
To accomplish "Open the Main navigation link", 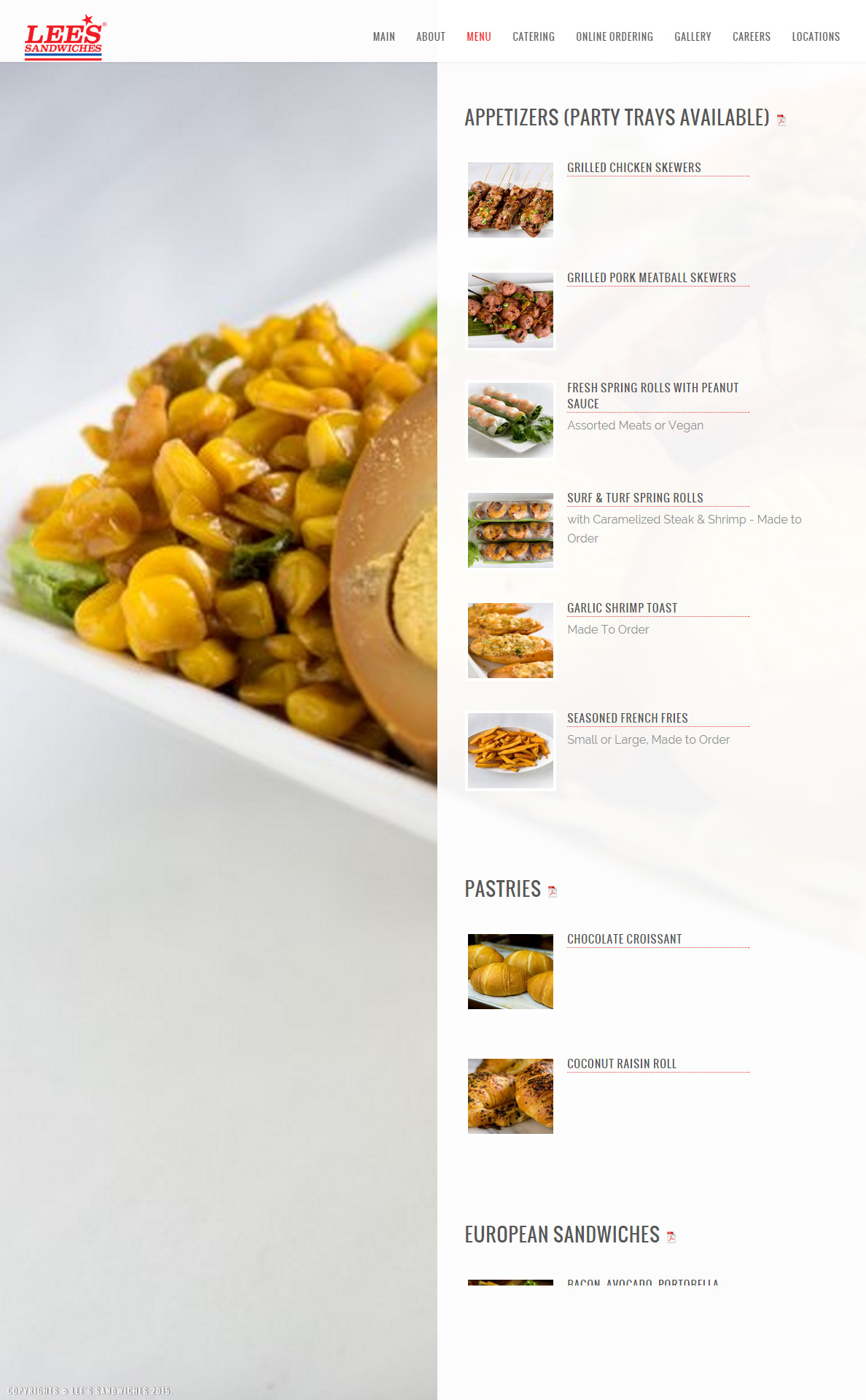I will (x=383, y=36).
